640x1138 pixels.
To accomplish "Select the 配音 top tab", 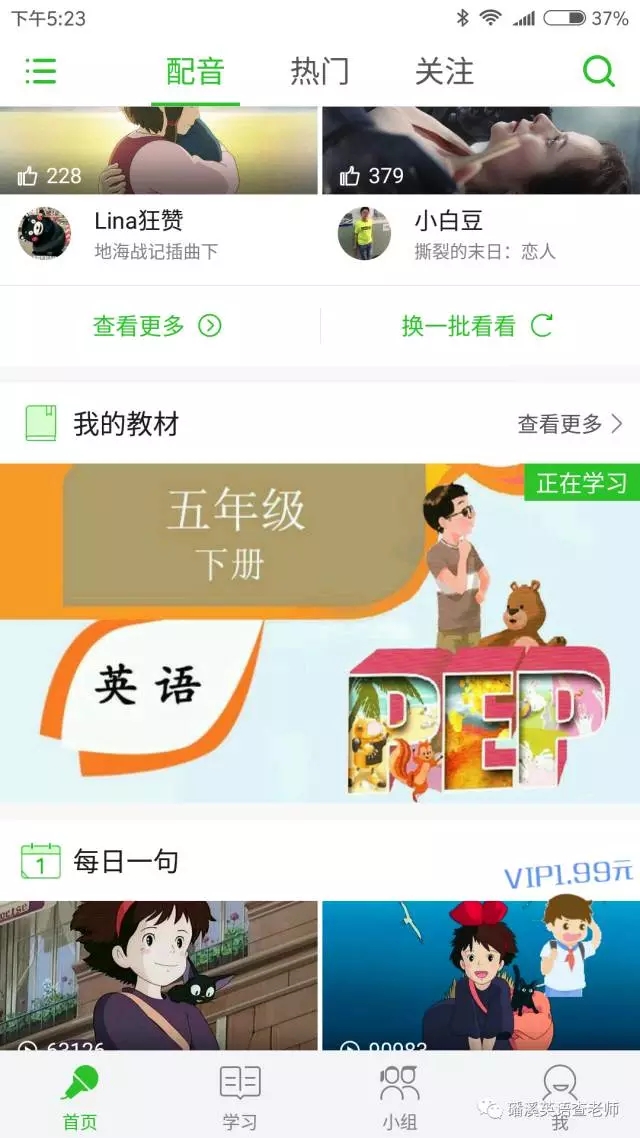I will click(195, 72).
